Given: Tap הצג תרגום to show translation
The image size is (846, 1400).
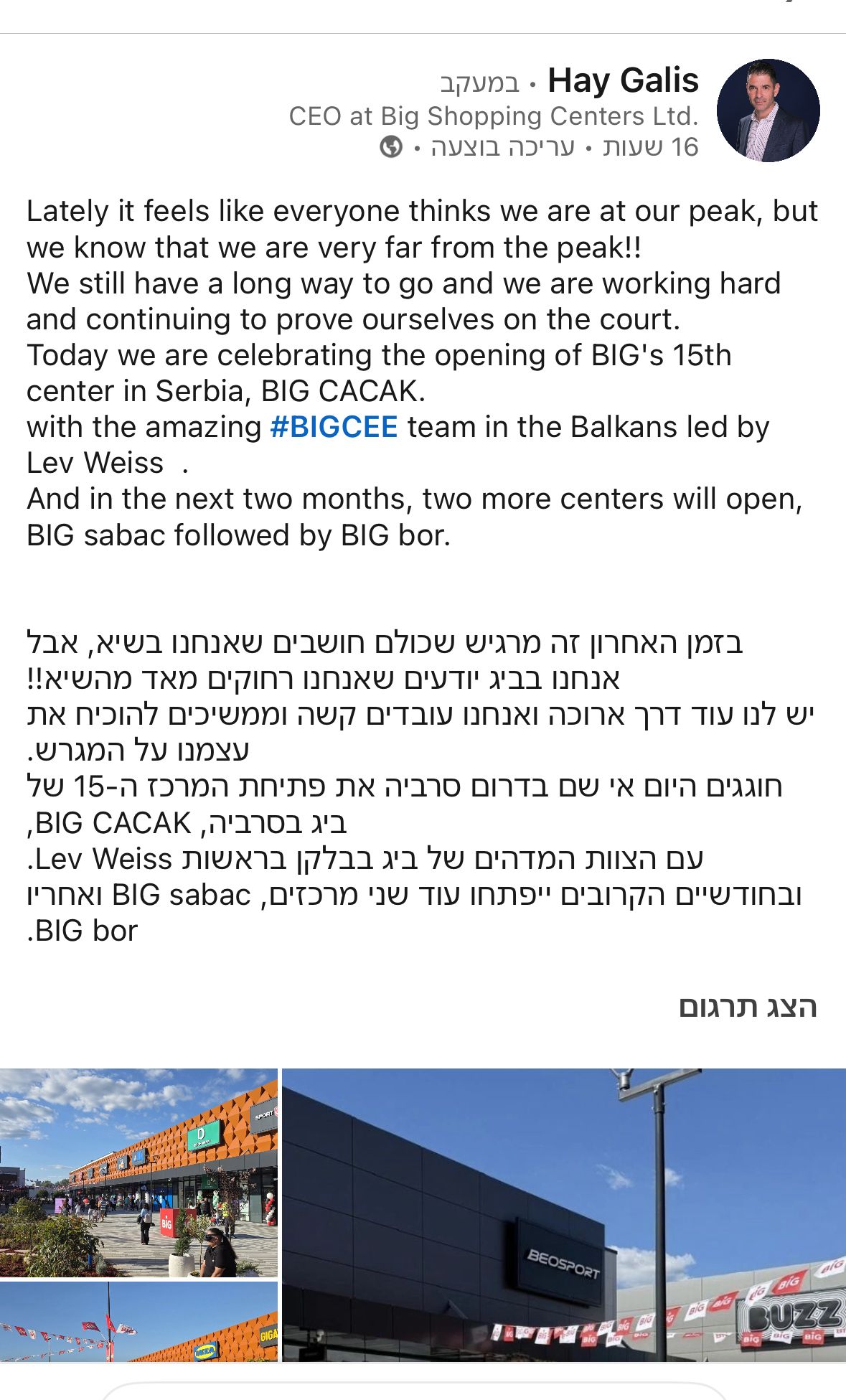Looking at the screenshot, I should (x=747, y=1007).
